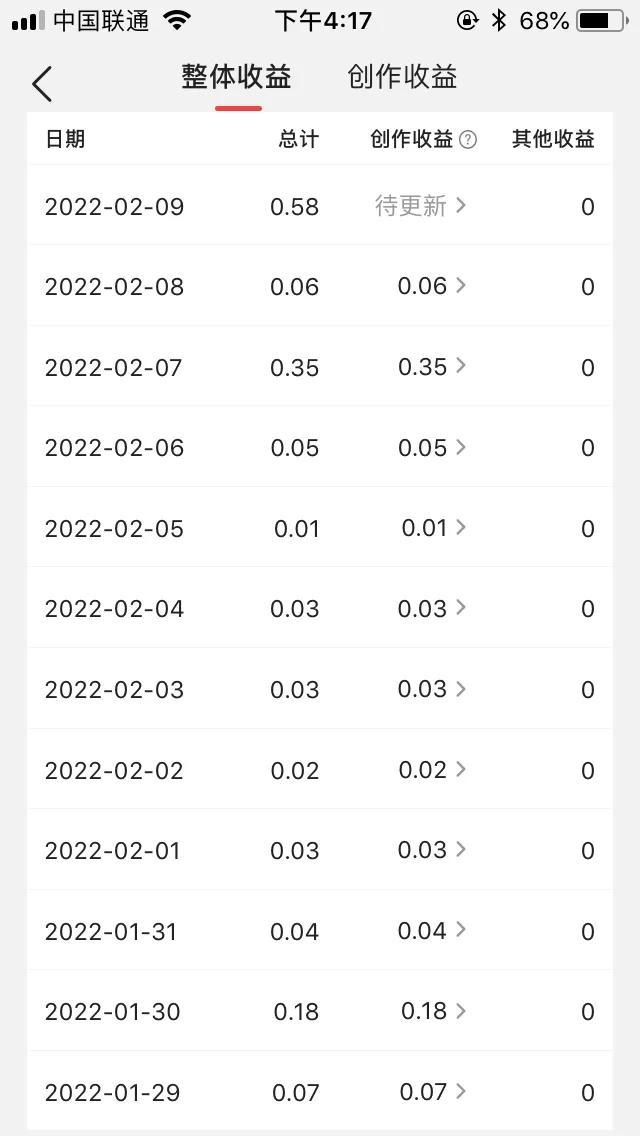Open 待更新 details for 2022-02-09
The width and height of the screenshot is (640, 1136).
pos(420,206)
